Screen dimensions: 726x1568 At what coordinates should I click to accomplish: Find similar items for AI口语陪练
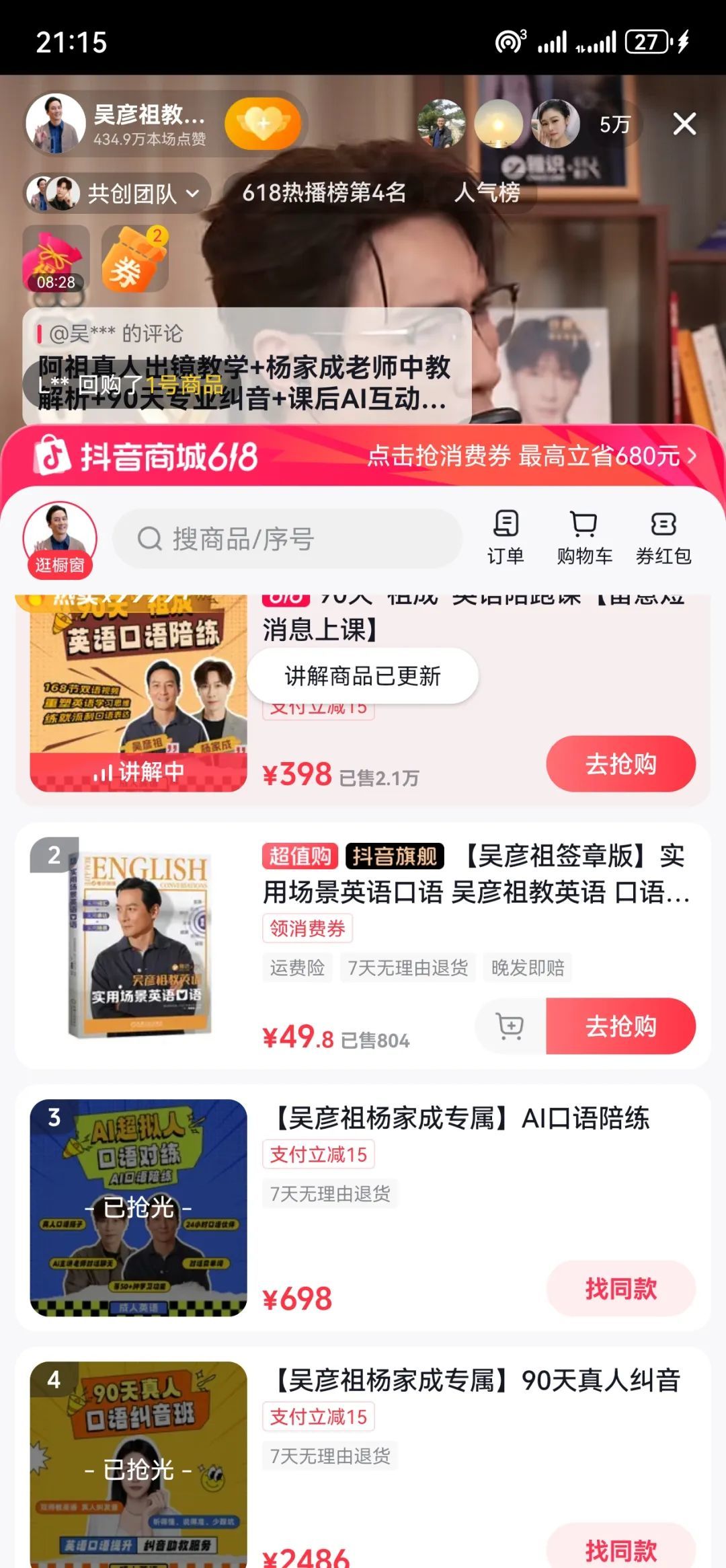[620, 1288]
